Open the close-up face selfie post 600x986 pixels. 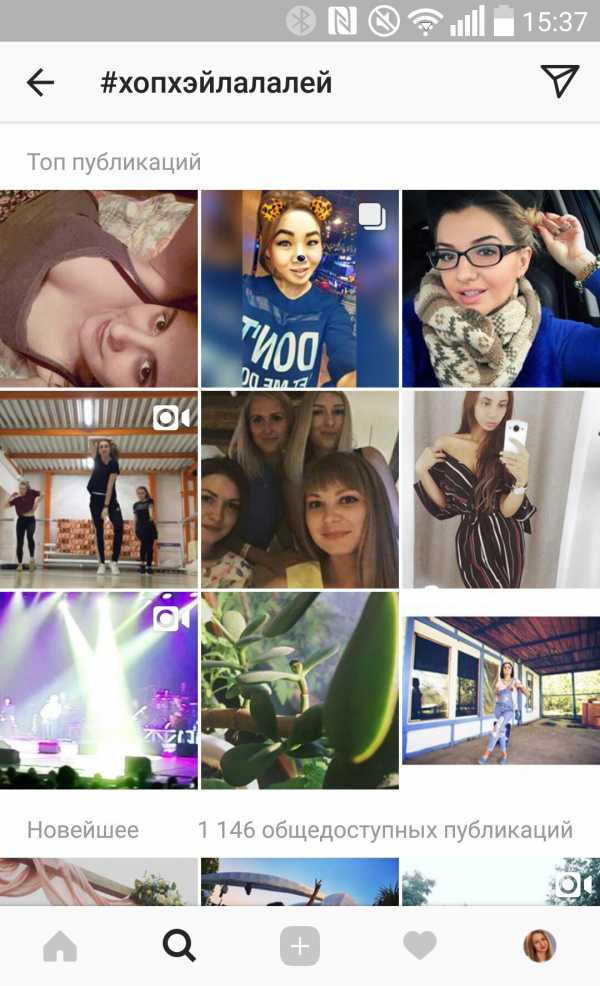98,288
